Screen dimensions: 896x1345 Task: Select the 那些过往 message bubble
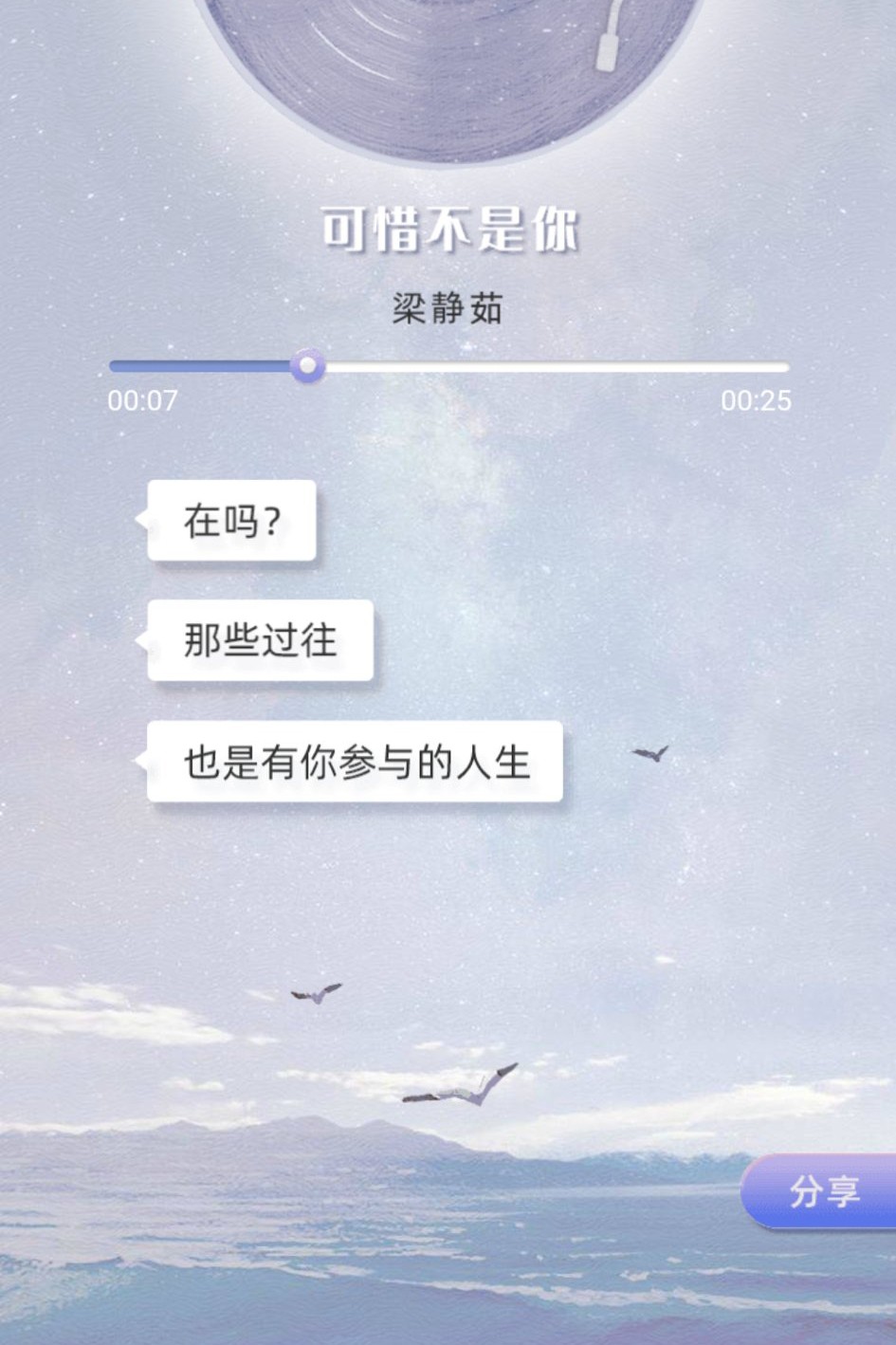coord(259,640)
